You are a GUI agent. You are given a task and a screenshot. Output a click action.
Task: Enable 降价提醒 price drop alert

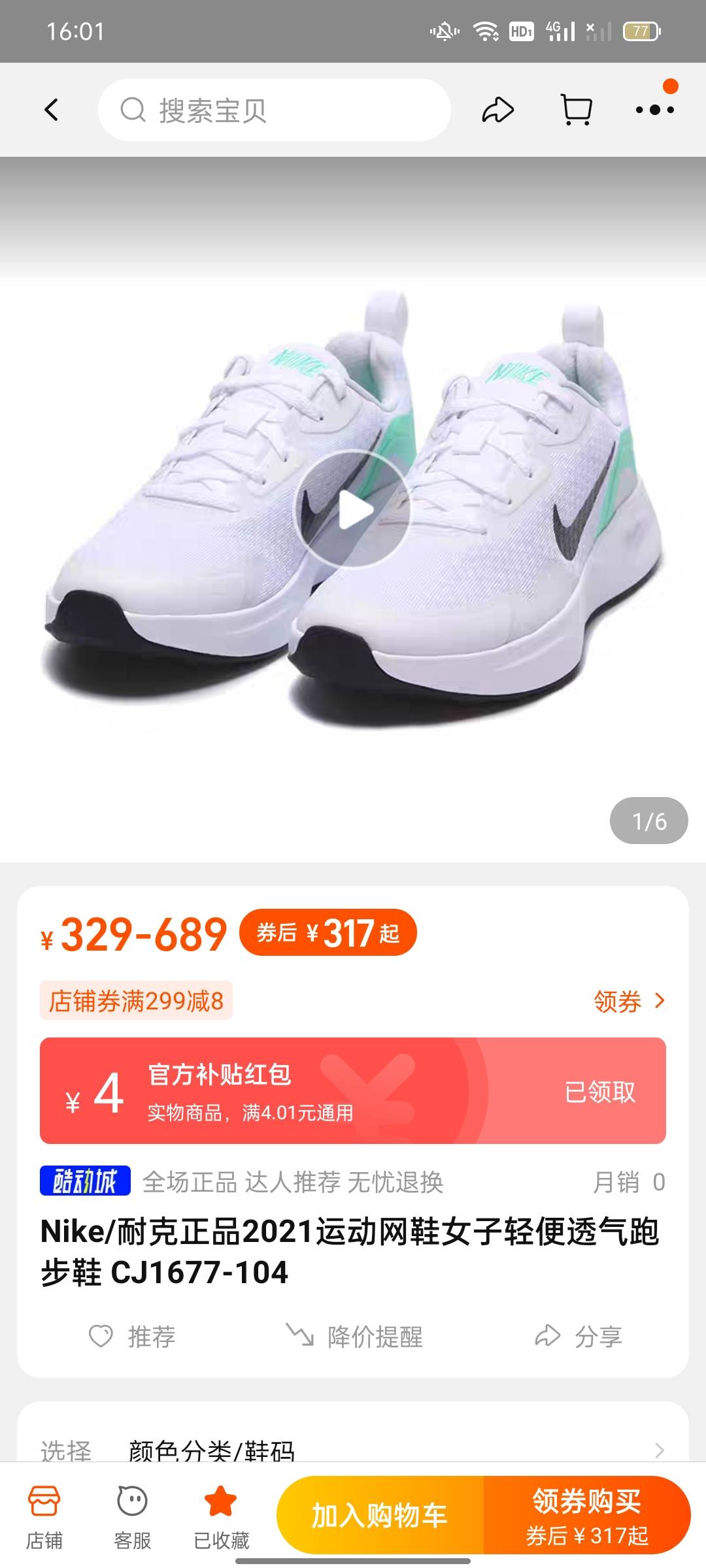tap(354, 1336)
